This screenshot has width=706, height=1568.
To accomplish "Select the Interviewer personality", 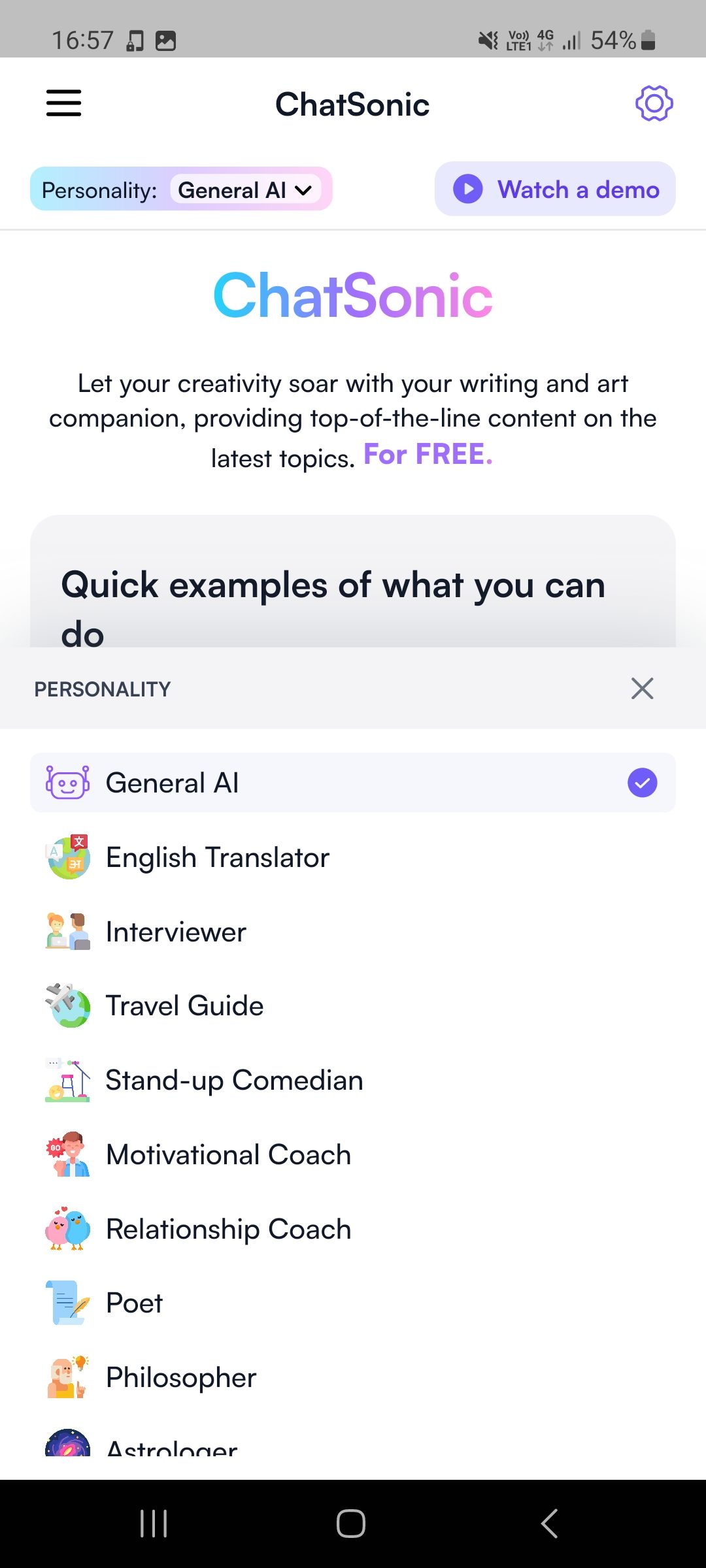I will [x=175, y=931].
